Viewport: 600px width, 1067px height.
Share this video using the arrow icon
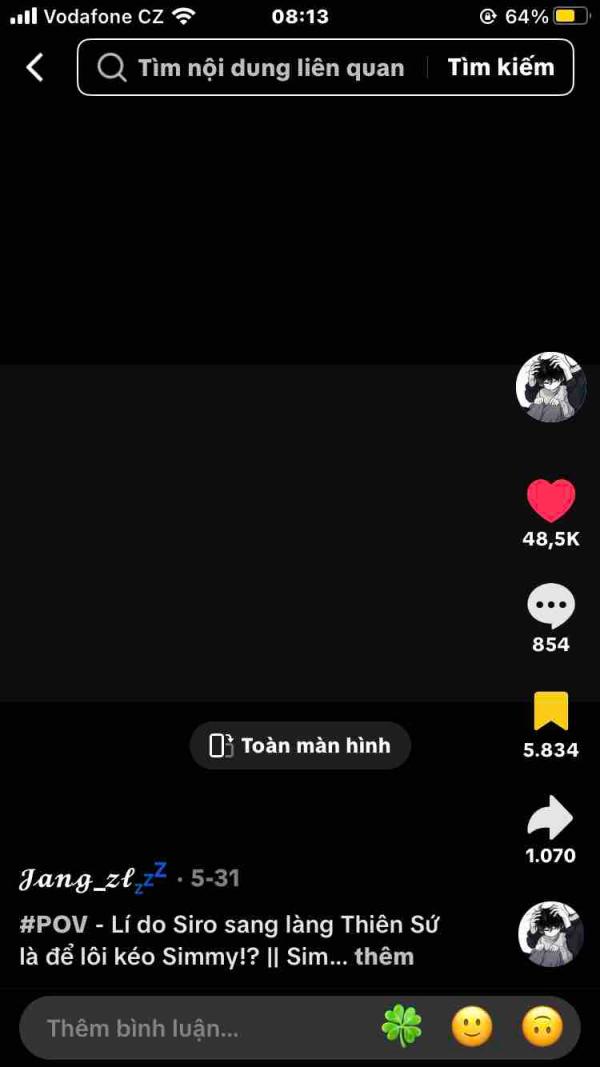[551, 817]
